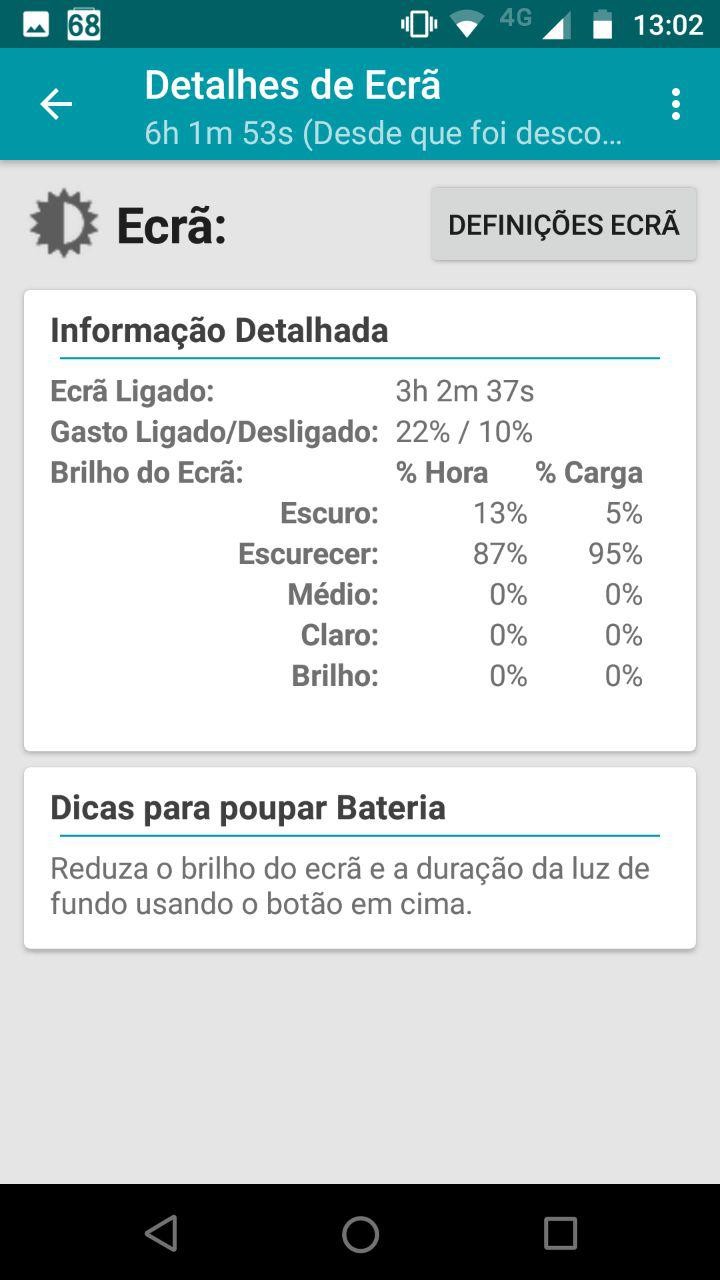Open the overflow menu
Screen dimensions: 720x1280
[x=676, y=104]
